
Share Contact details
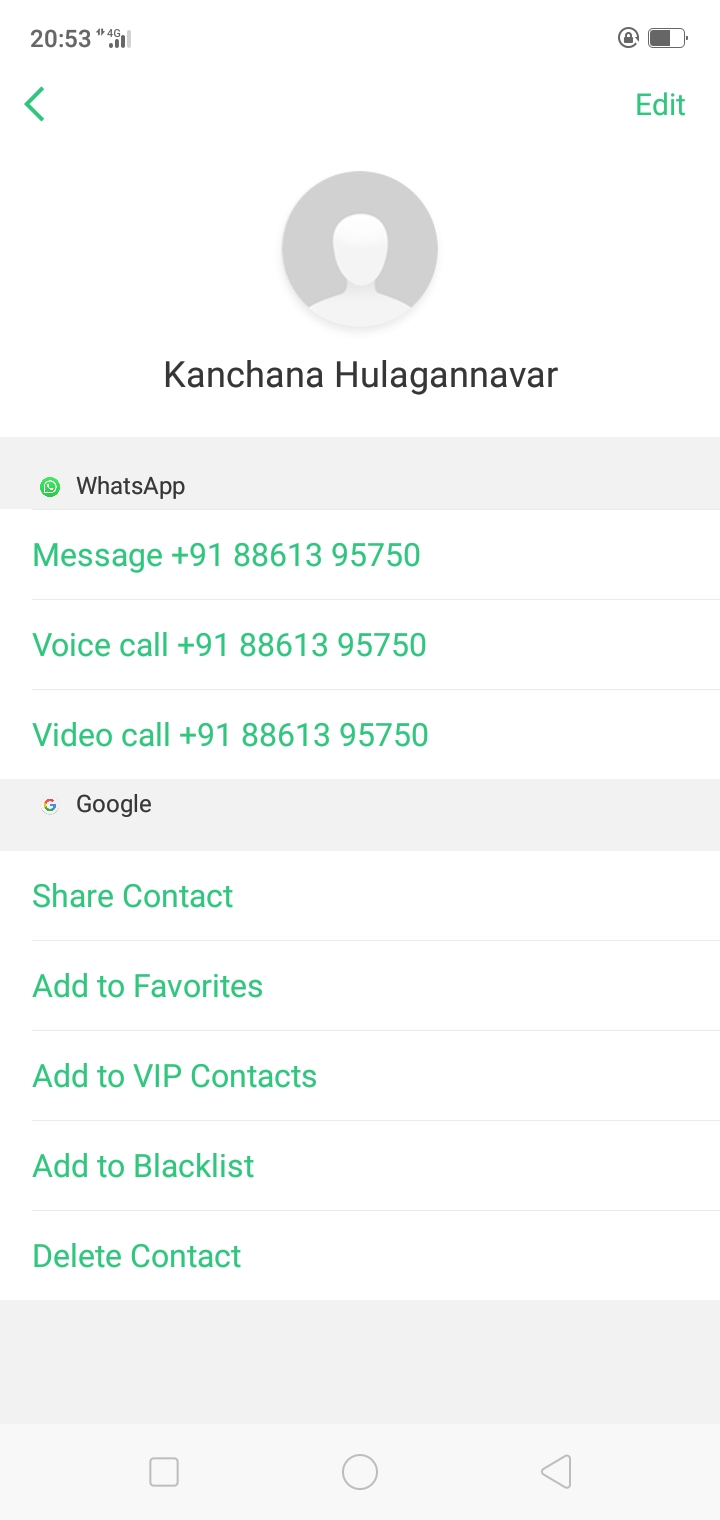point(360,896)
